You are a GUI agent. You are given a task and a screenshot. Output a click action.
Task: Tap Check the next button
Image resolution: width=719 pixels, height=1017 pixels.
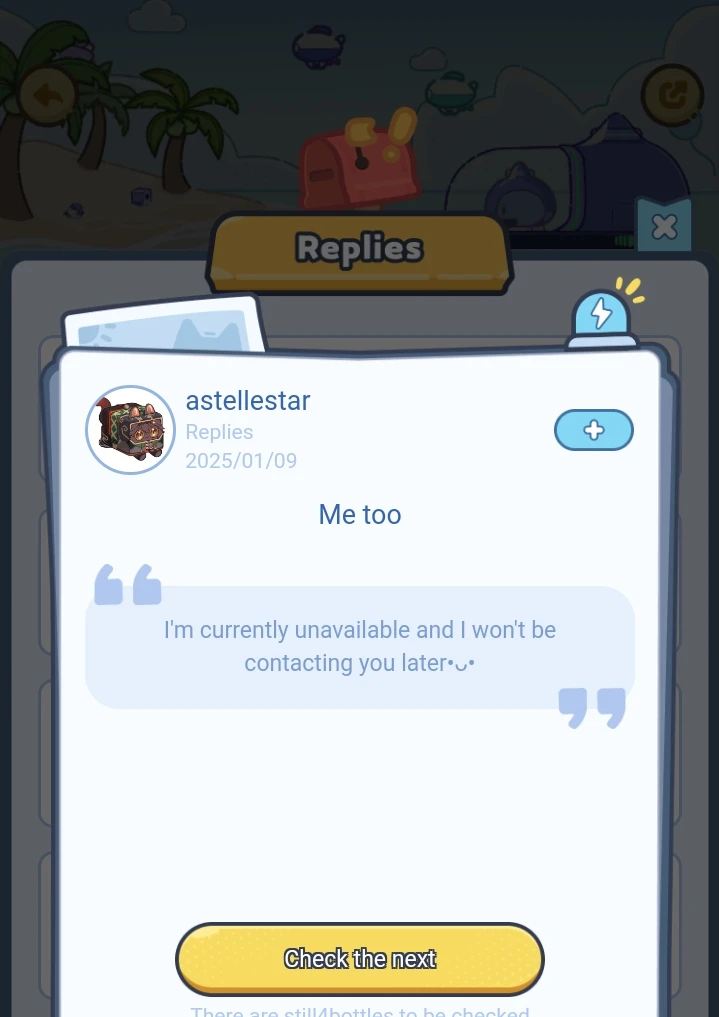(x=360, y=959)
